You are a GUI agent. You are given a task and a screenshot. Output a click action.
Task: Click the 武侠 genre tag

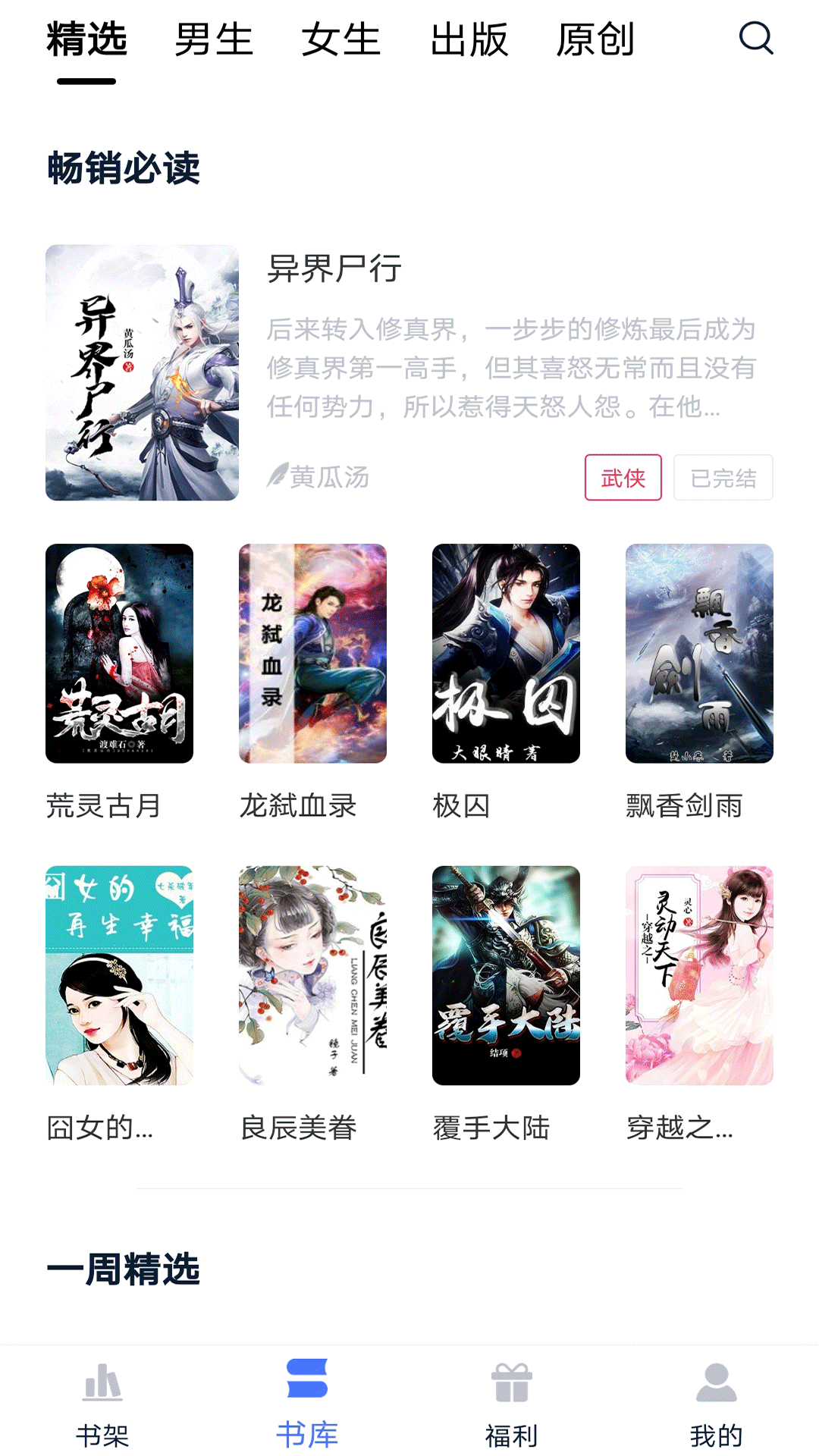pyautogui.click(x=624, y=478)
